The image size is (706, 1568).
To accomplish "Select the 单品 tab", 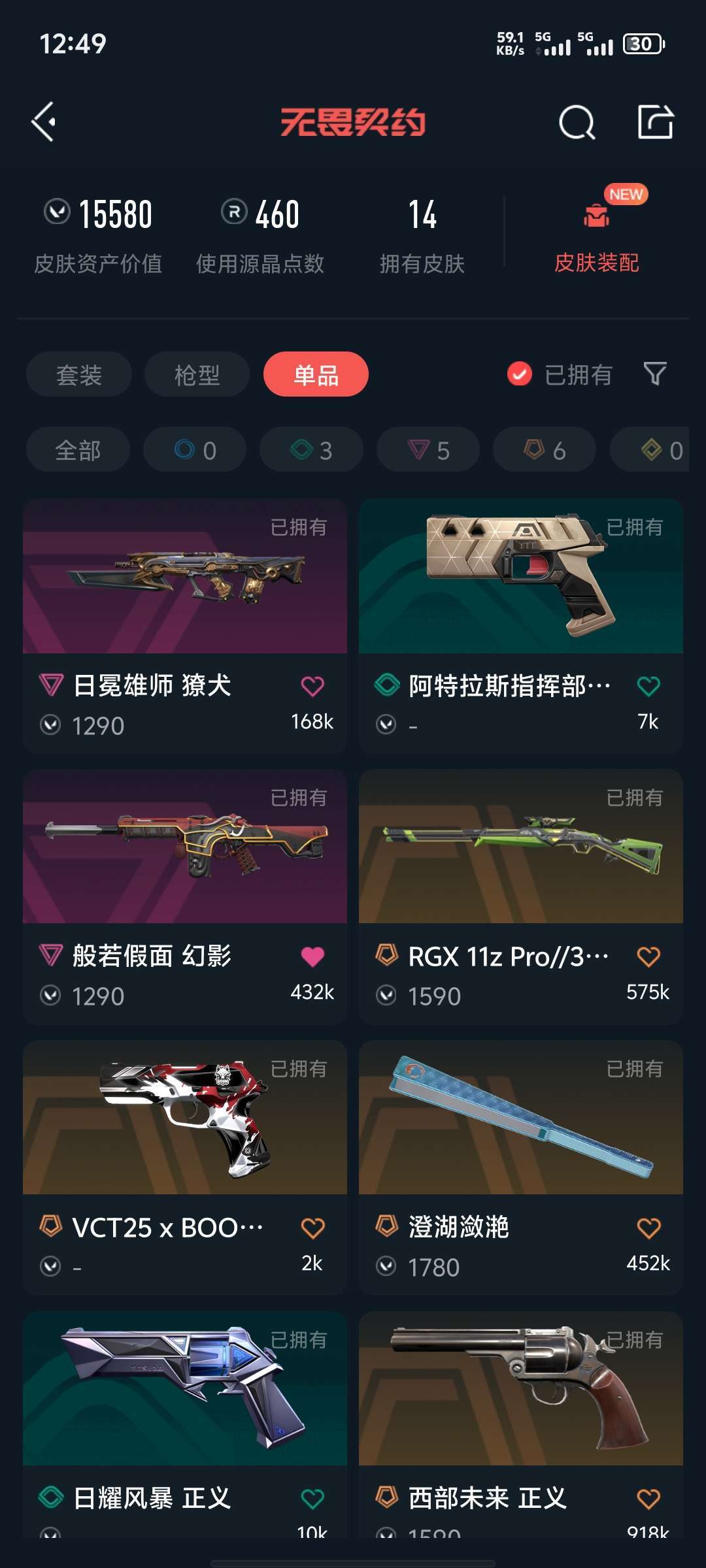I will (x=316, y=374).
